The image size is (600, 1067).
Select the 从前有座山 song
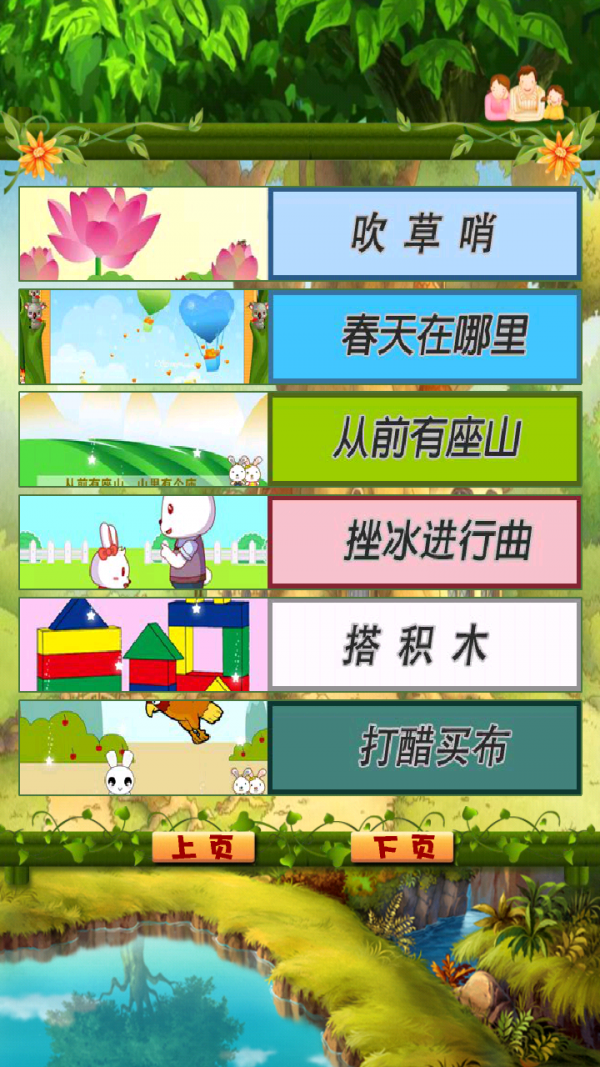(x=425, y=440)
